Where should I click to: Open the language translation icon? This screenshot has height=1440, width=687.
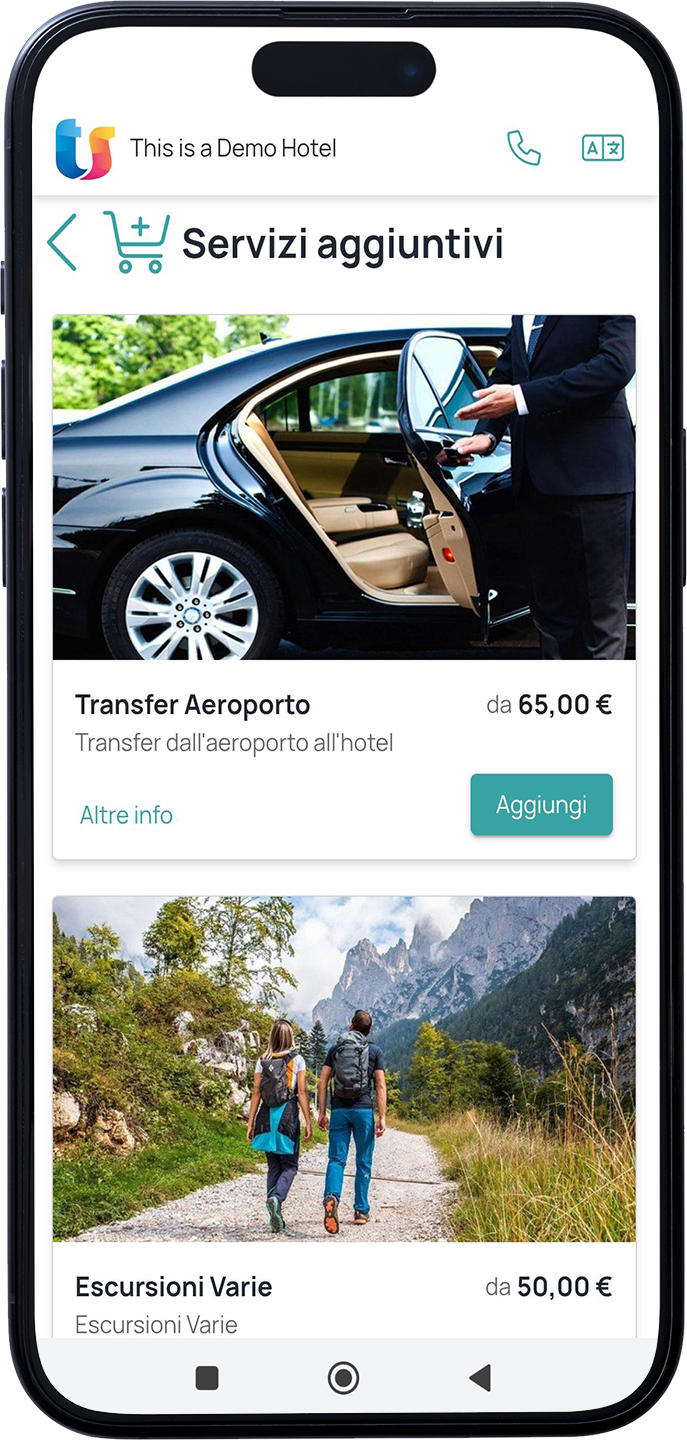[603, 148]
